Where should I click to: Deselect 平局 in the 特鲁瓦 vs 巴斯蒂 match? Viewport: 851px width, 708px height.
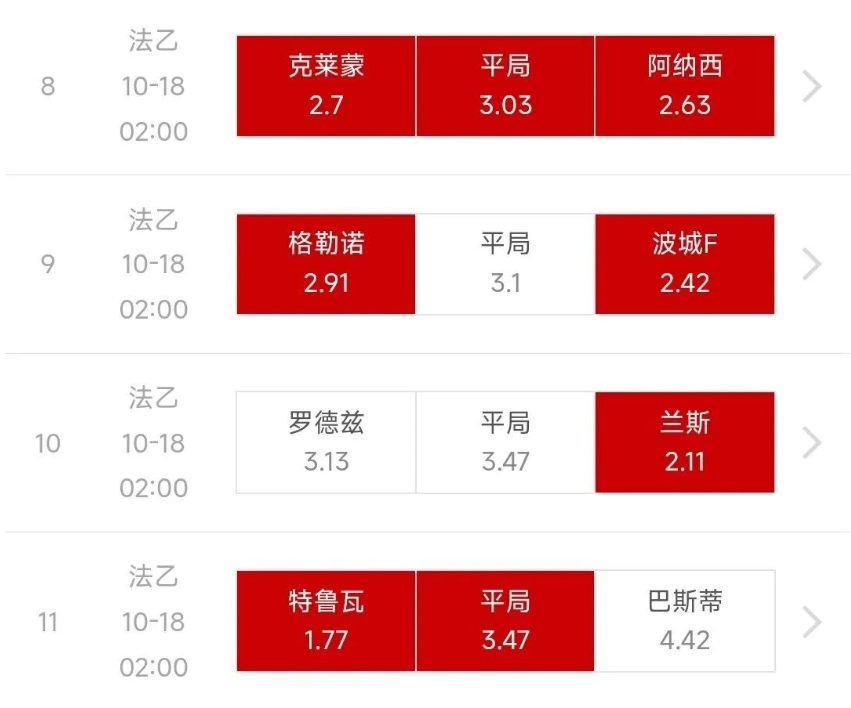pyautogui.click(x=505, y=620)
